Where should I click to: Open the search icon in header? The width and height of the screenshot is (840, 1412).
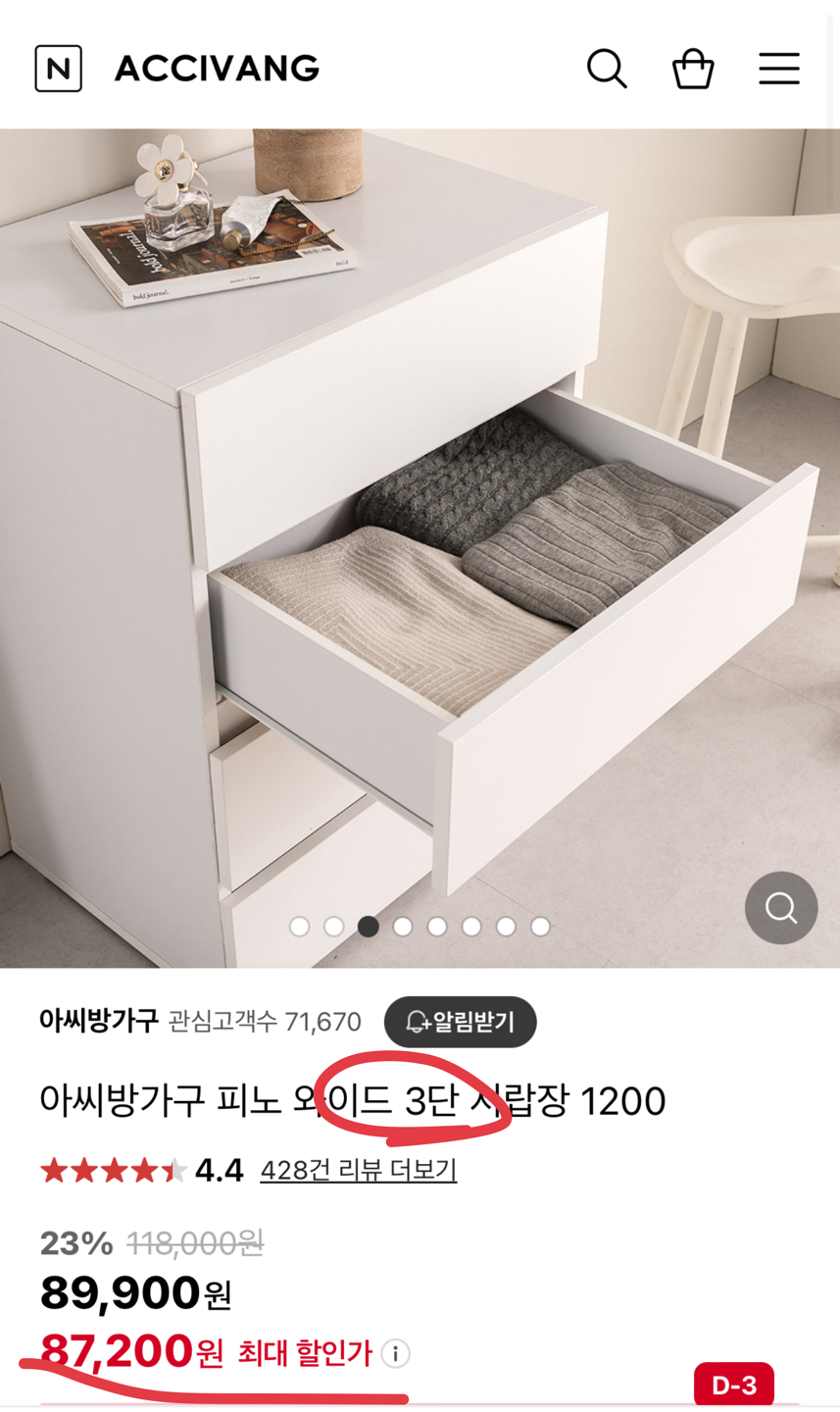[607, 69]
